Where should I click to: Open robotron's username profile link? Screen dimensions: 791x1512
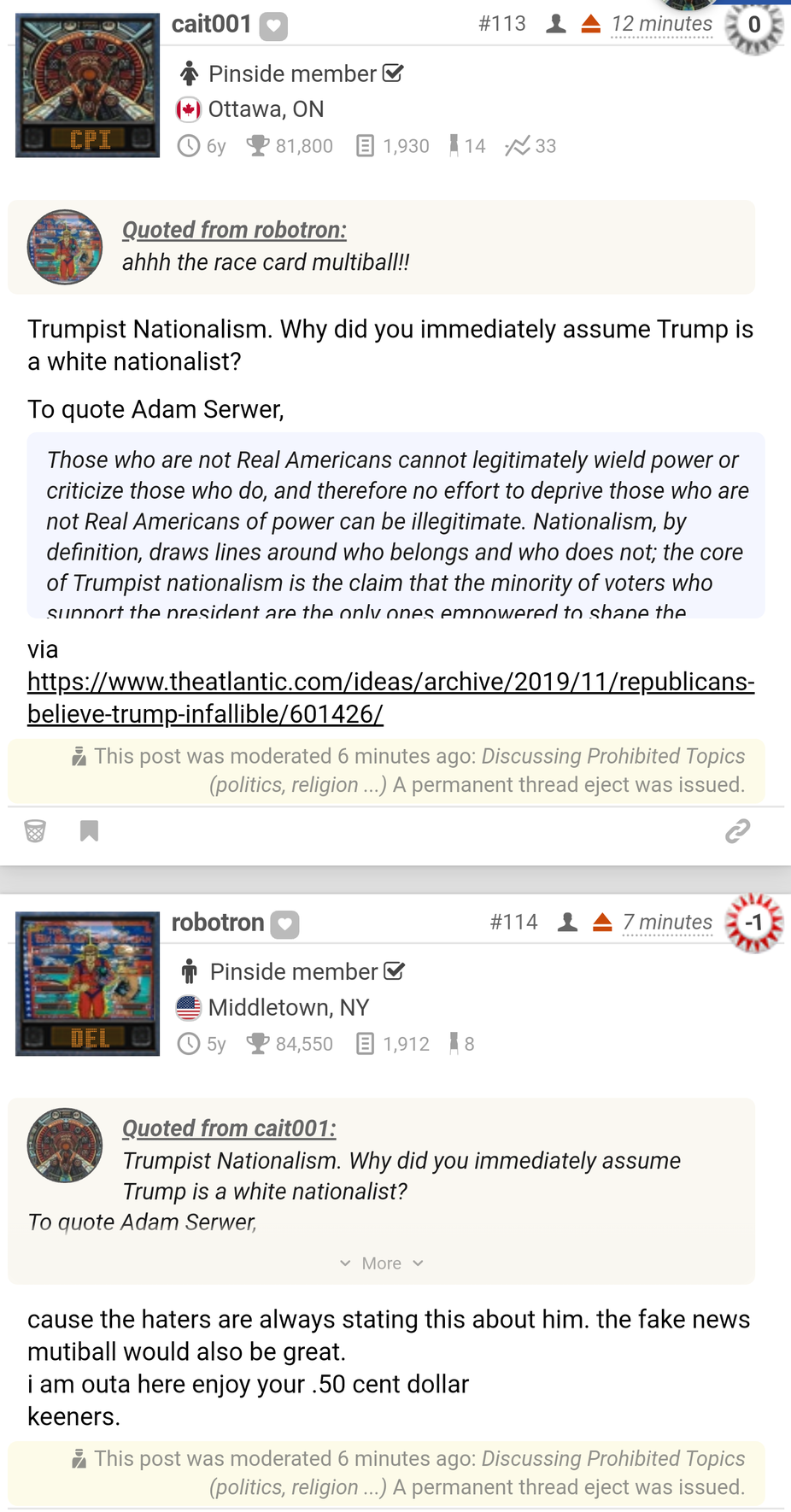[x=218, y=923]
